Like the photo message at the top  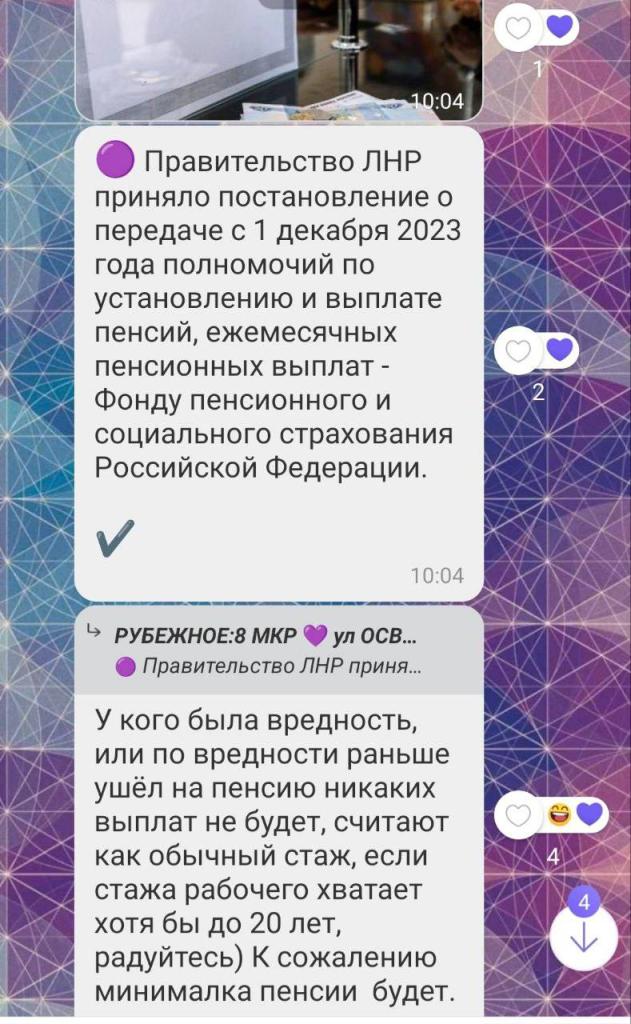pyautogui.click(x=518, y=27)
